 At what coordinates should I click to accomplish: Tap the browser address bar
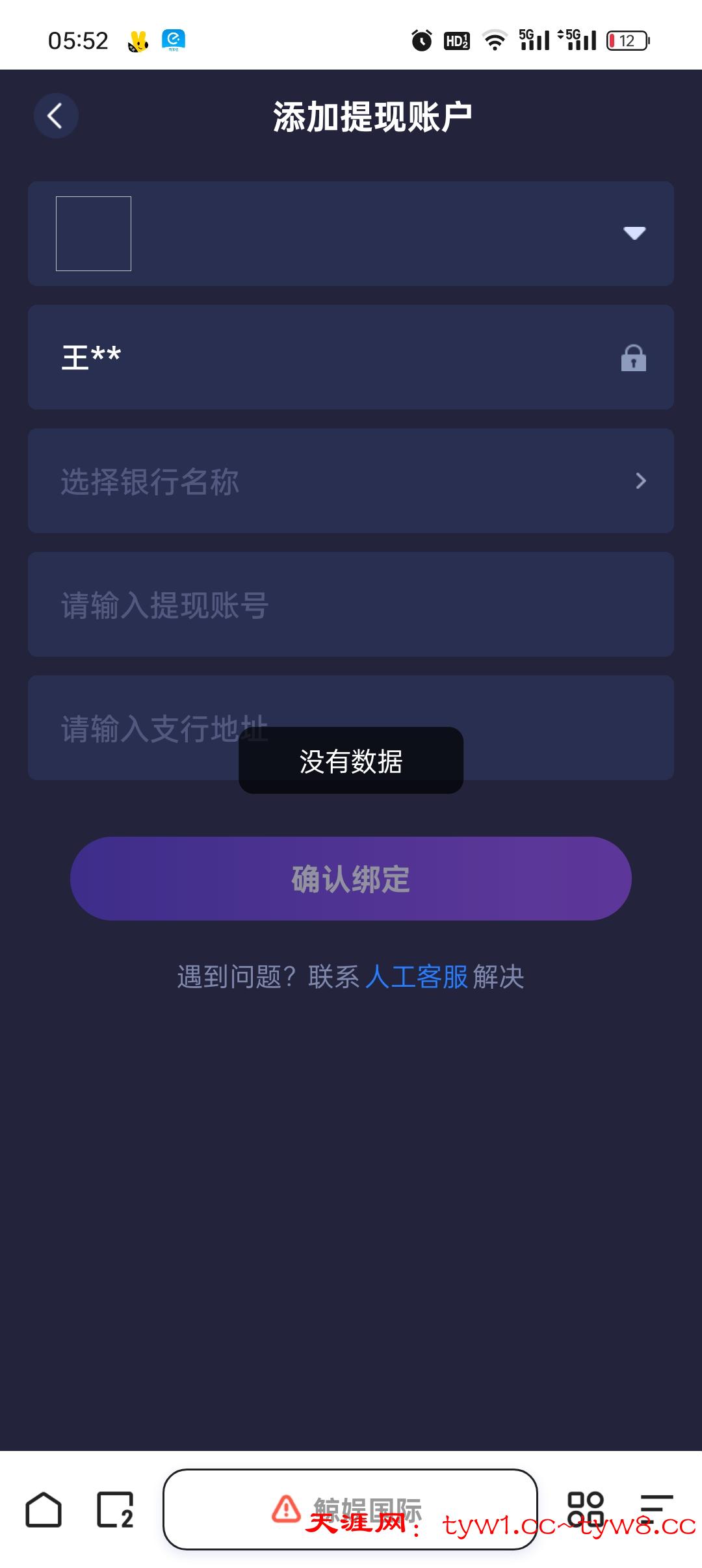[x=350, y=1509]
